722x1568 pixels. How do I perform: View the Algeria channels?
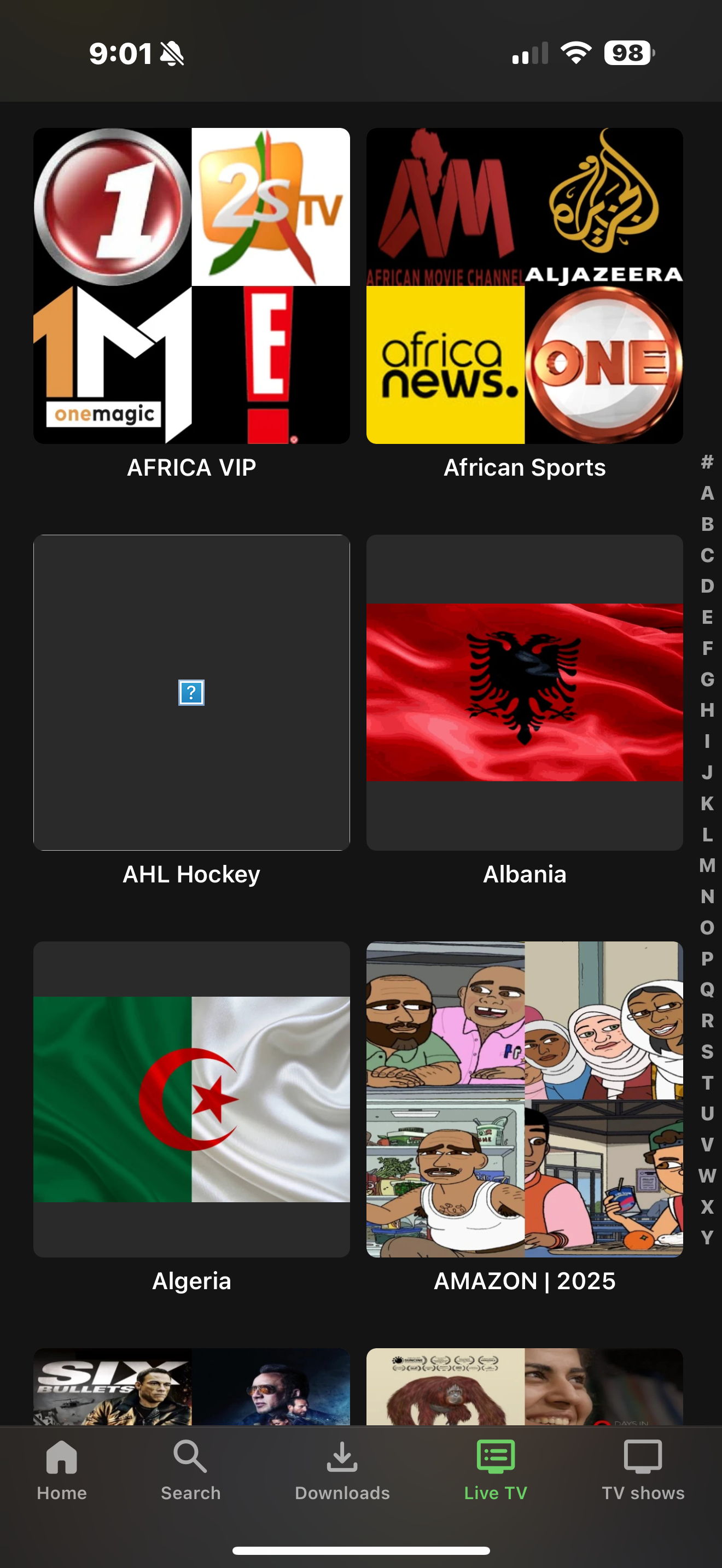tap(191, 1099)
